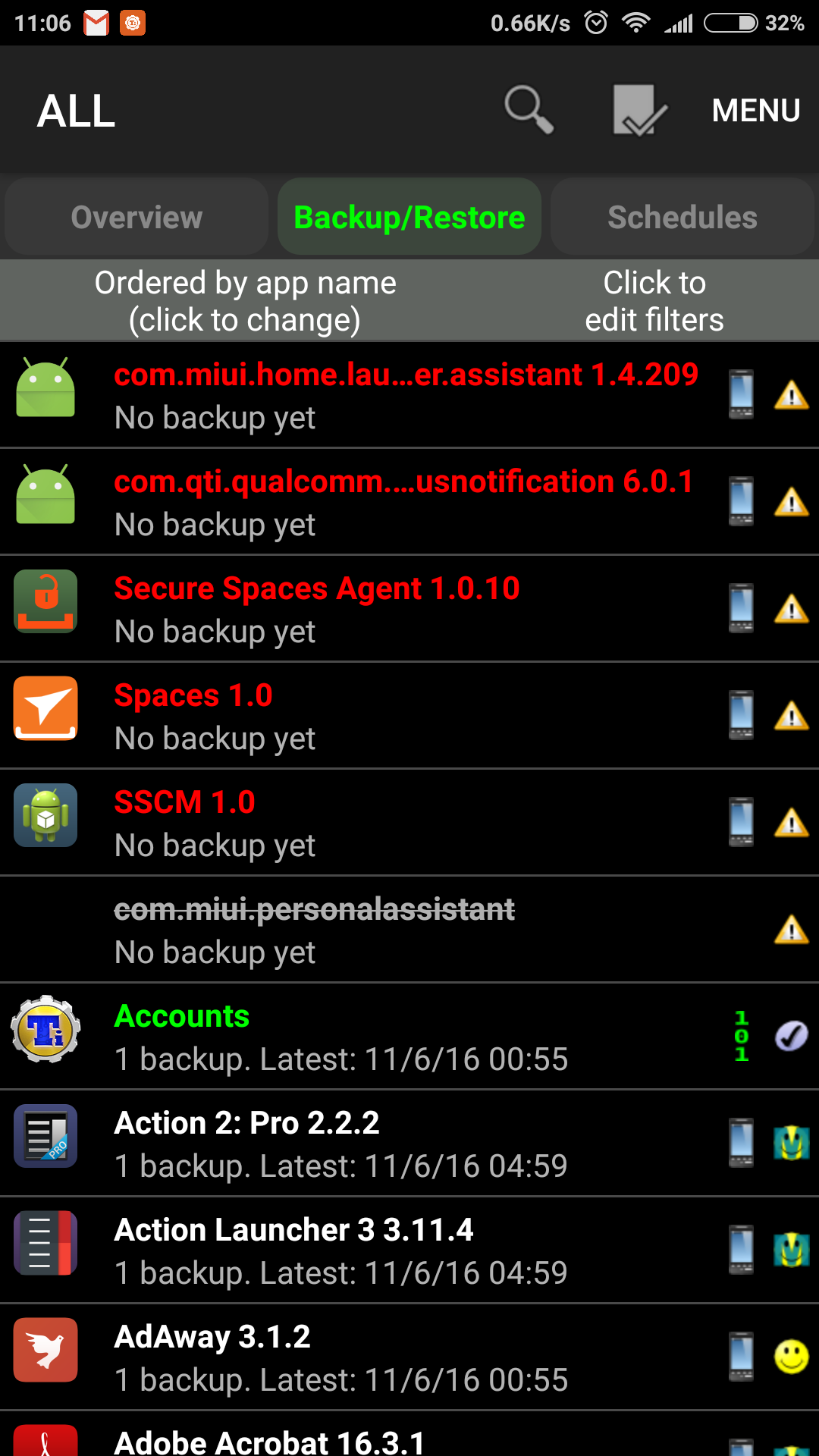Open Adobe Acrobat 16.3.1

[x=409, y=1434]
